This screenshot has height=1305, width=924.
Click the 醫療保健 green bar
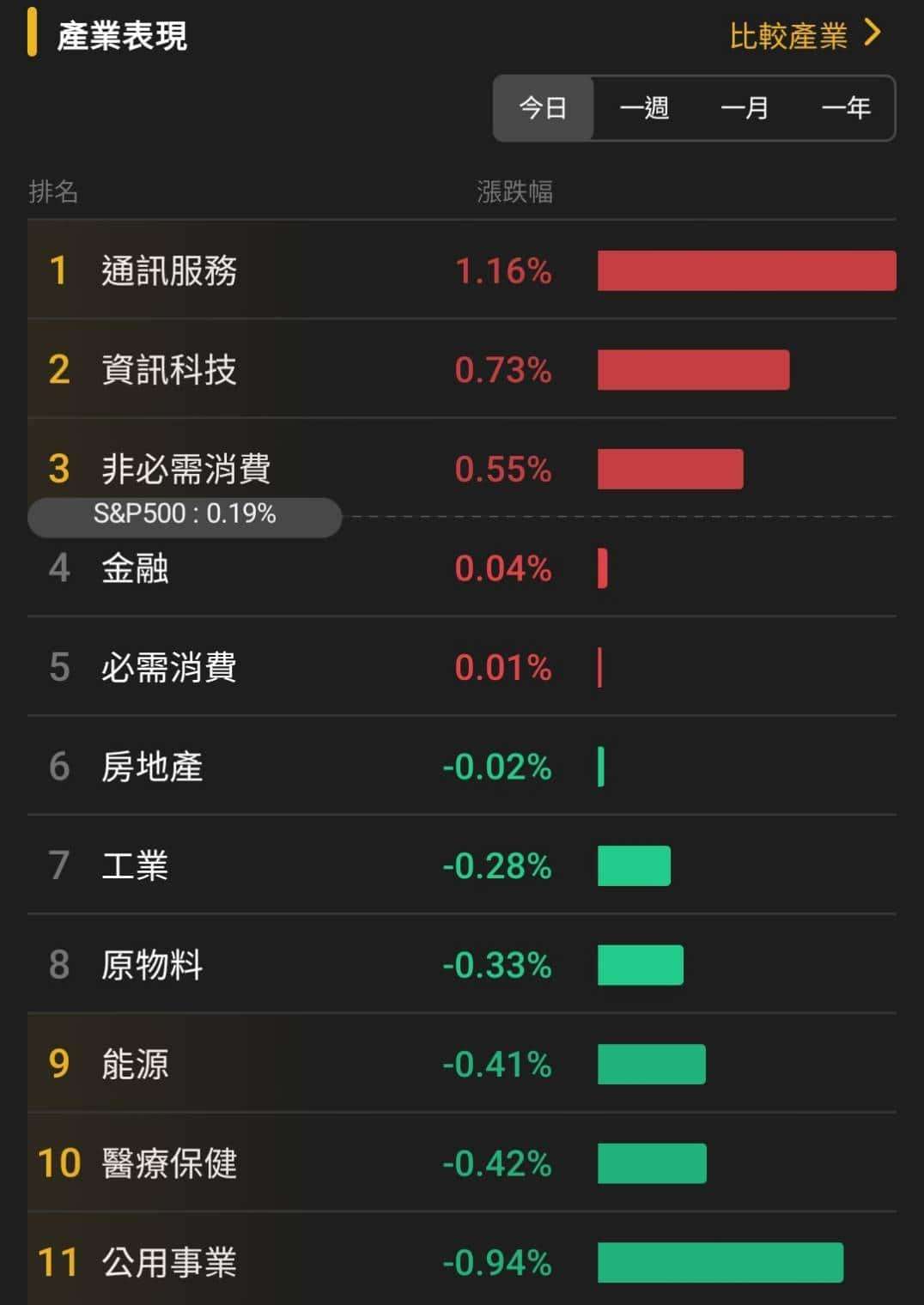653,1163
